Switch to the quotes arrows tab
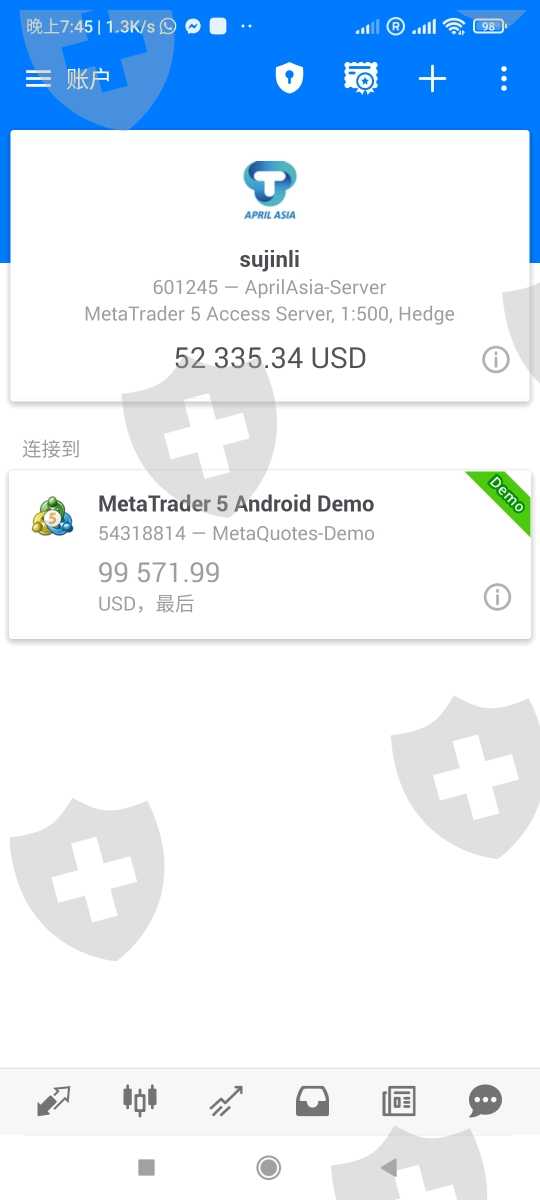The height and width of the screenshot is (1200, 540). click(x=53, y=1101)
